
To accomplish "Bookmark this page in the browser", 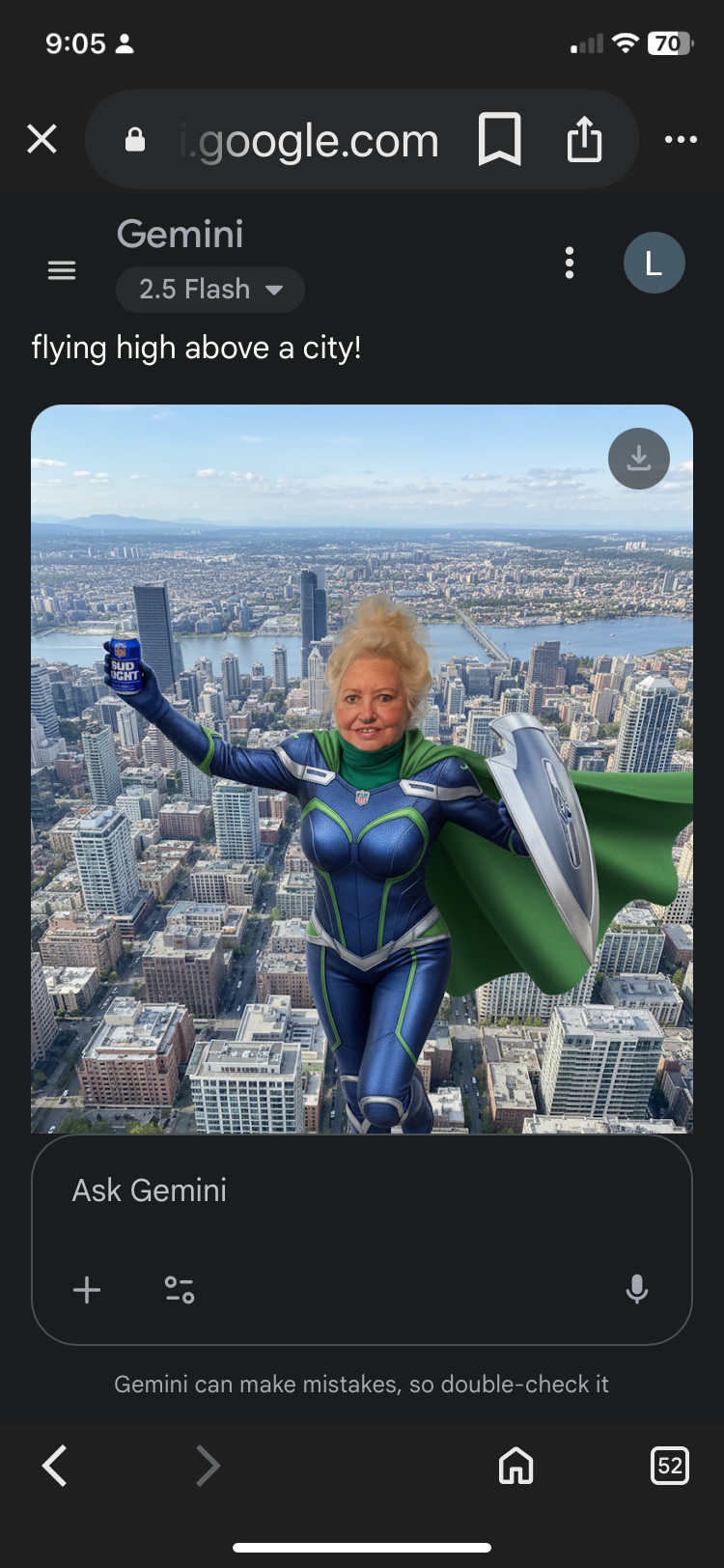I will pyautogui.click(x=500, y=140).
